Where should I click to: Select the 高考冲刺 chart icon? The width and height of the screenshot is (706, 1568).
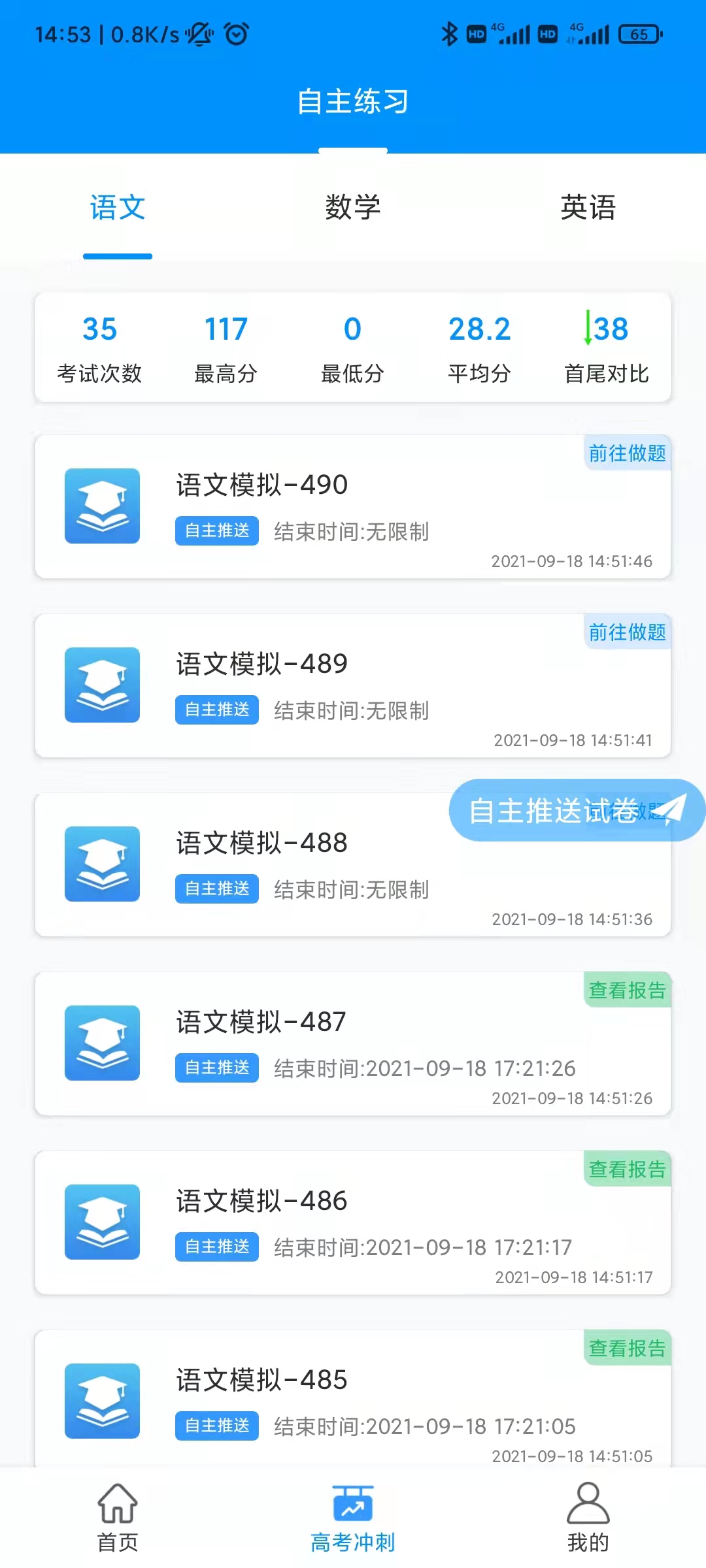pos(352,1501)
